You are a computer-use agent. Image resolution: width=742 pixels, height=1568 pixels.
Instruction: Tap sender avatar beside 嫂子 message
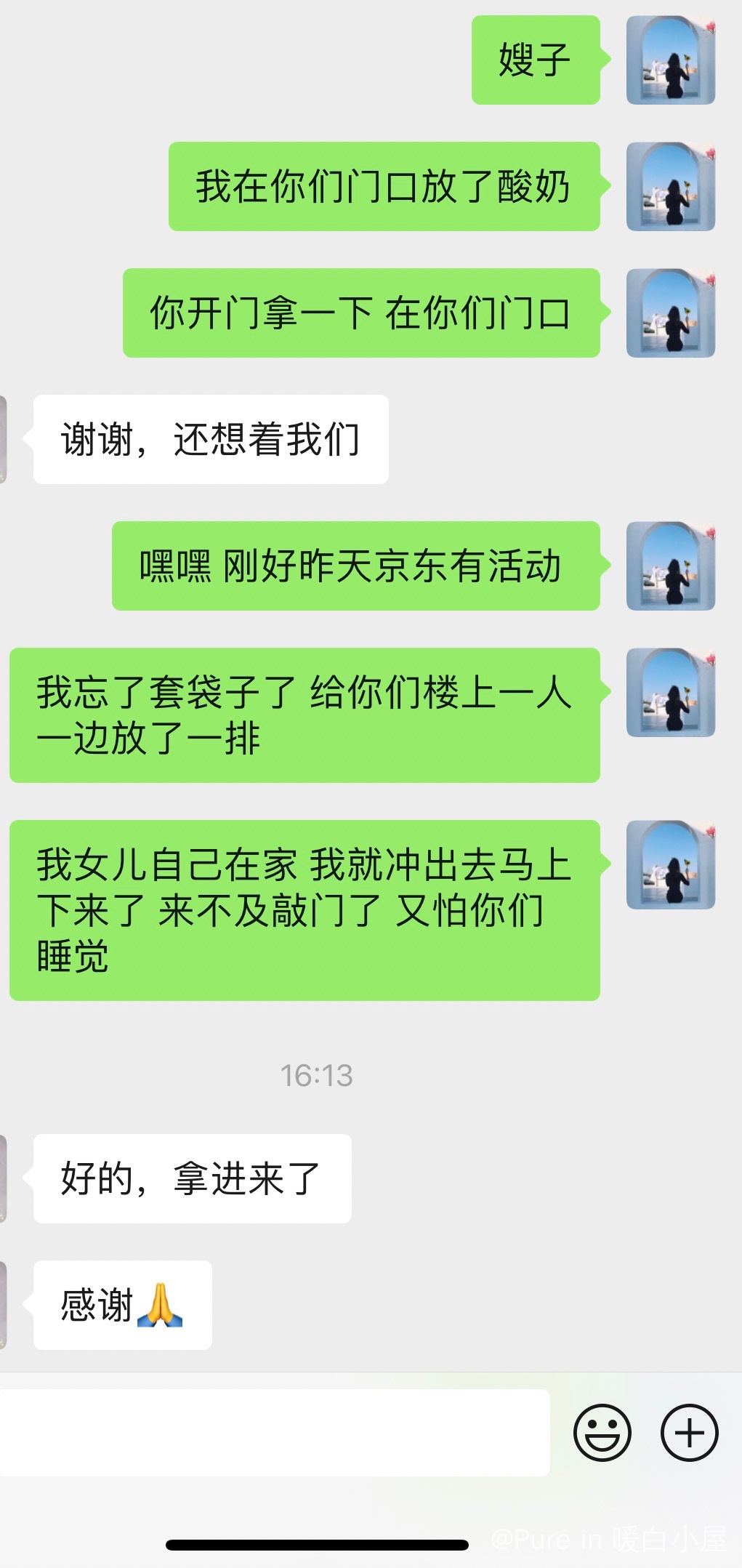670,60
